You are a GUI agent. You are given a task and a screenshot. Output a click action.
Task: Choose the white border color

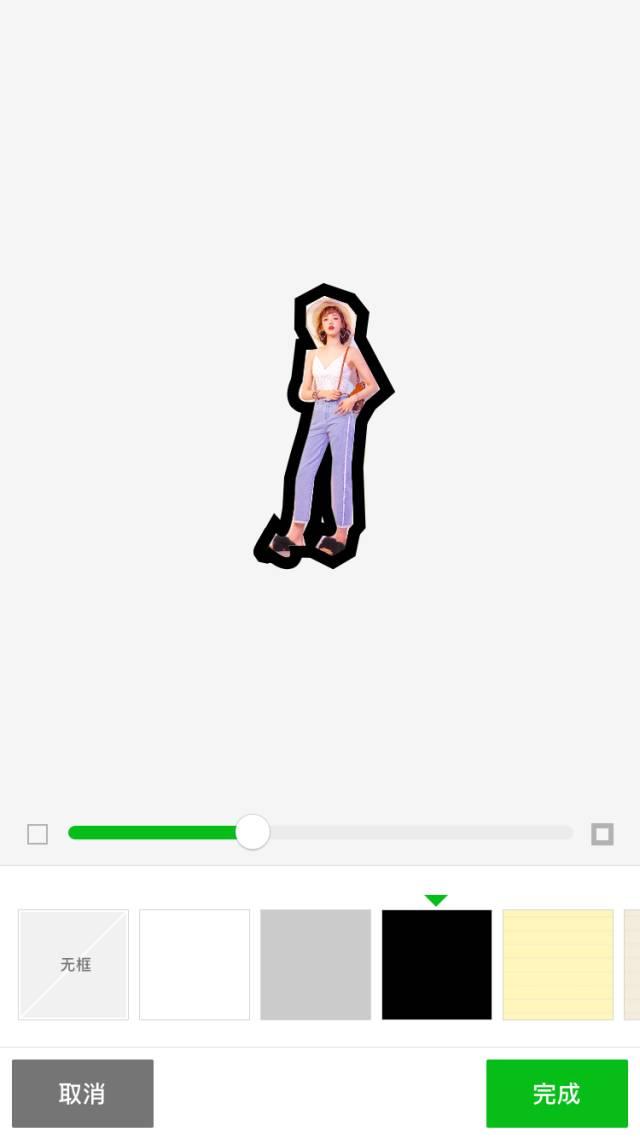click(x=194, y=964)
